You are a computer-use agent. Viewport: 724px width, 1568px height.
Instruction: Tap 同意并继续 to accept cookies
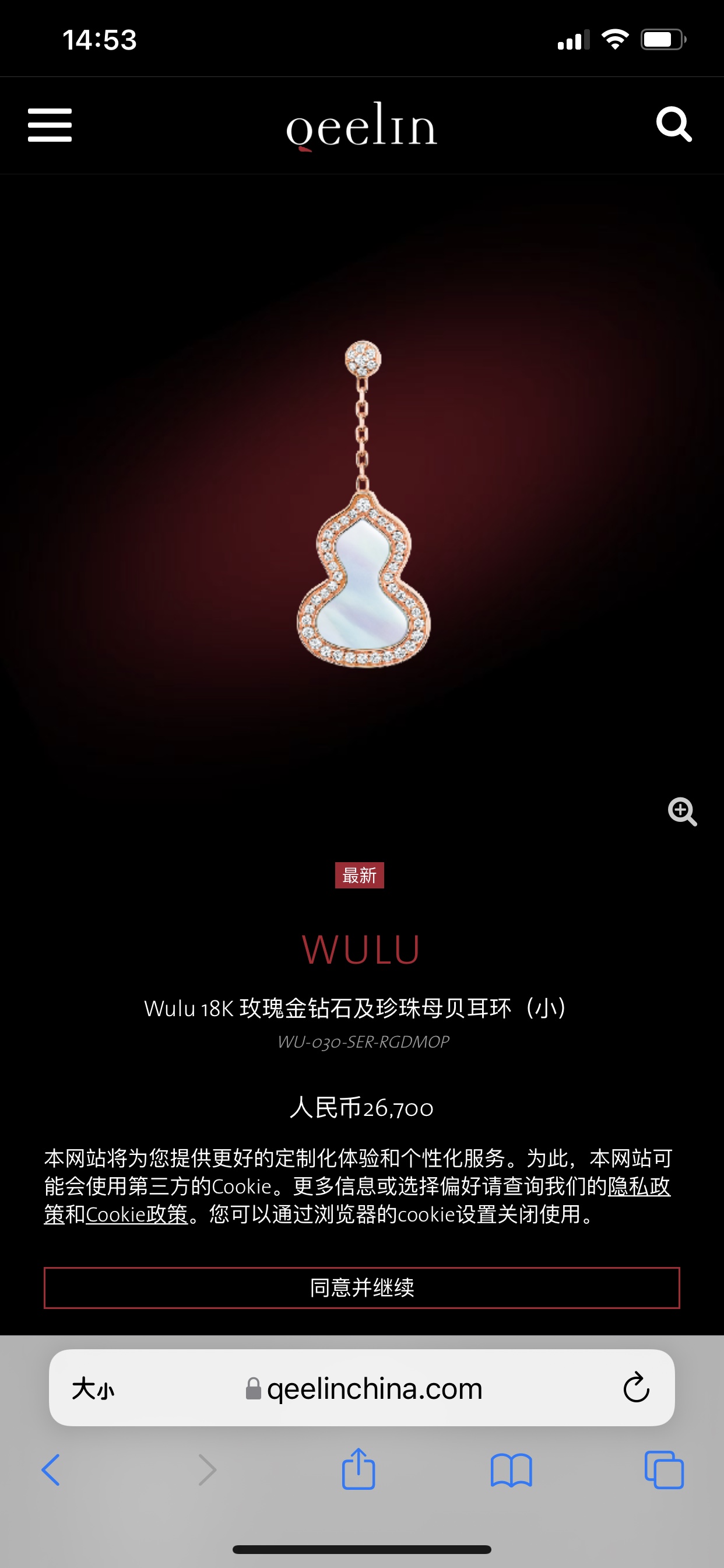click(x=361, y=1287)
